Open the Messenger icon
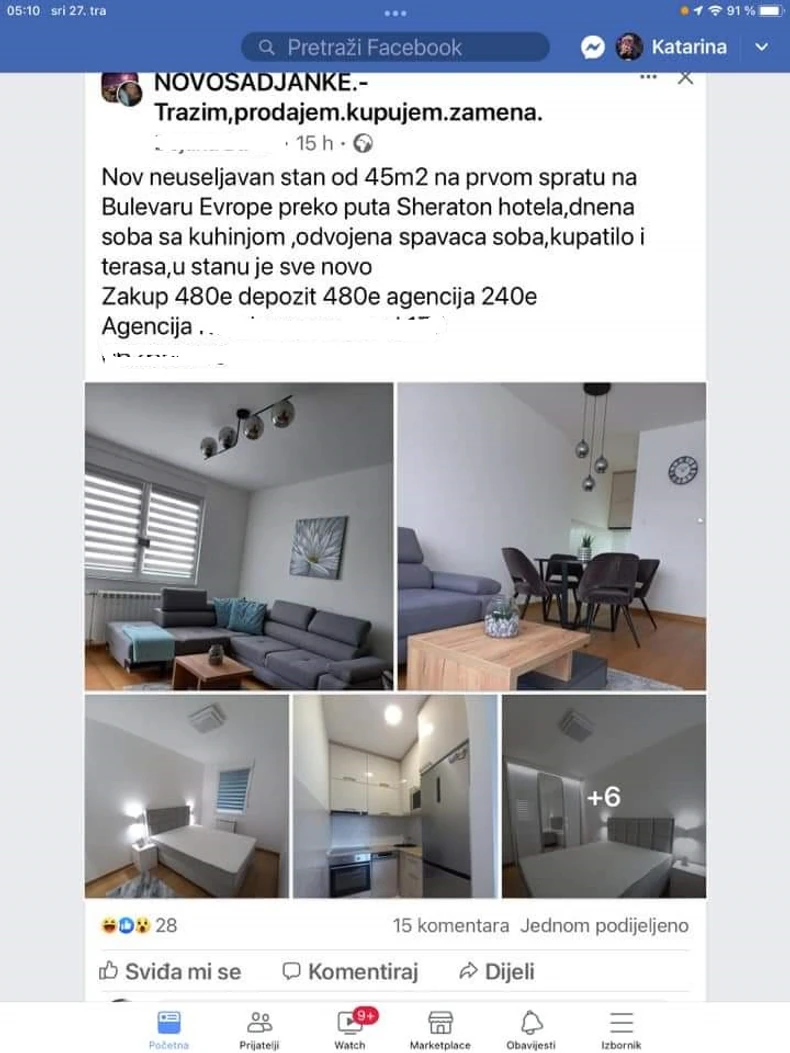Image resolution: width=790 pixels, height=1053 pixels. pyautogui.click(x=596, y=46)
